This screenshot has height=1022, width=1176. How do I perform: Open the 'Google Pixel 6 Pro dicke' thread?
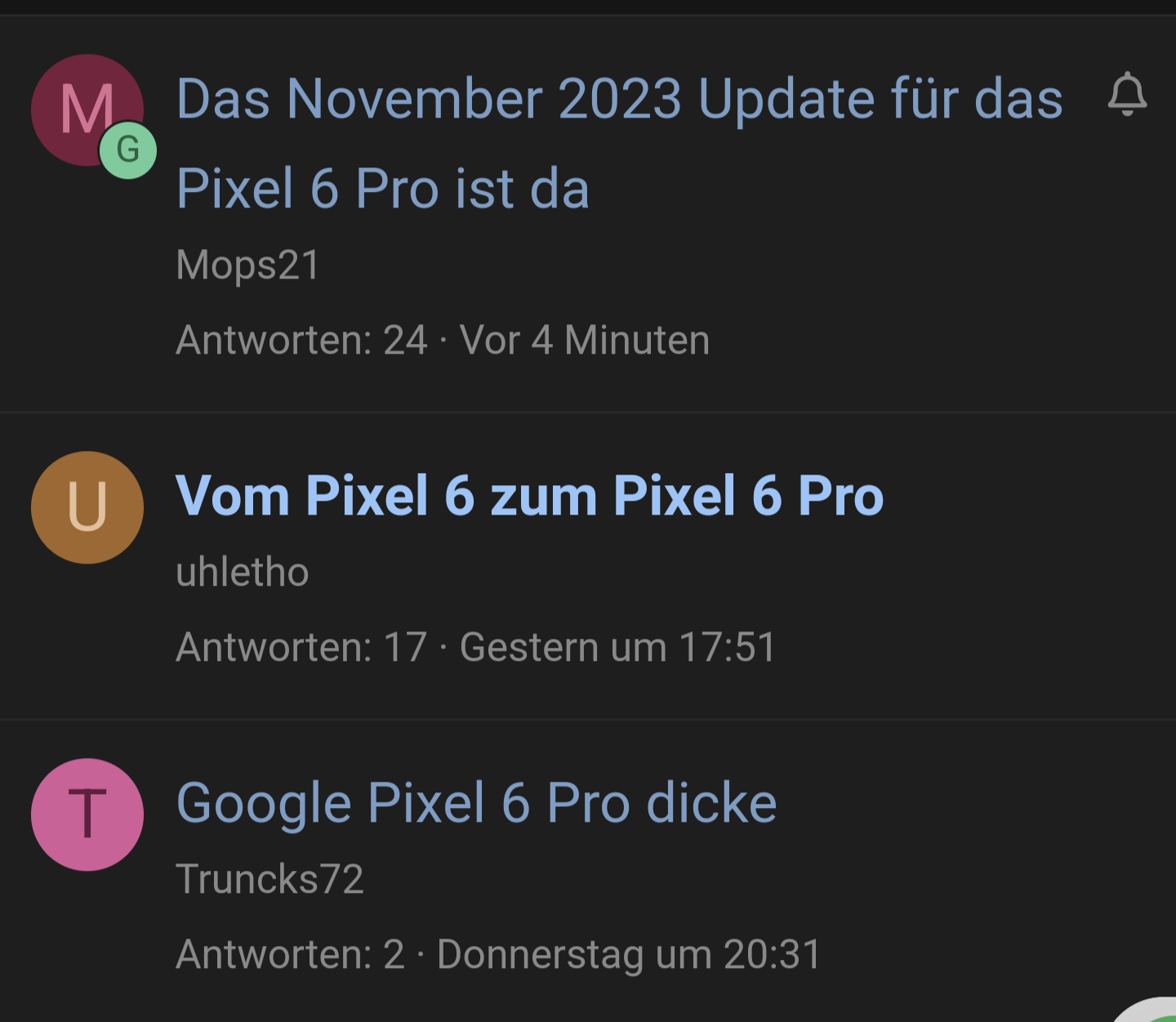[x=476, y=803]
